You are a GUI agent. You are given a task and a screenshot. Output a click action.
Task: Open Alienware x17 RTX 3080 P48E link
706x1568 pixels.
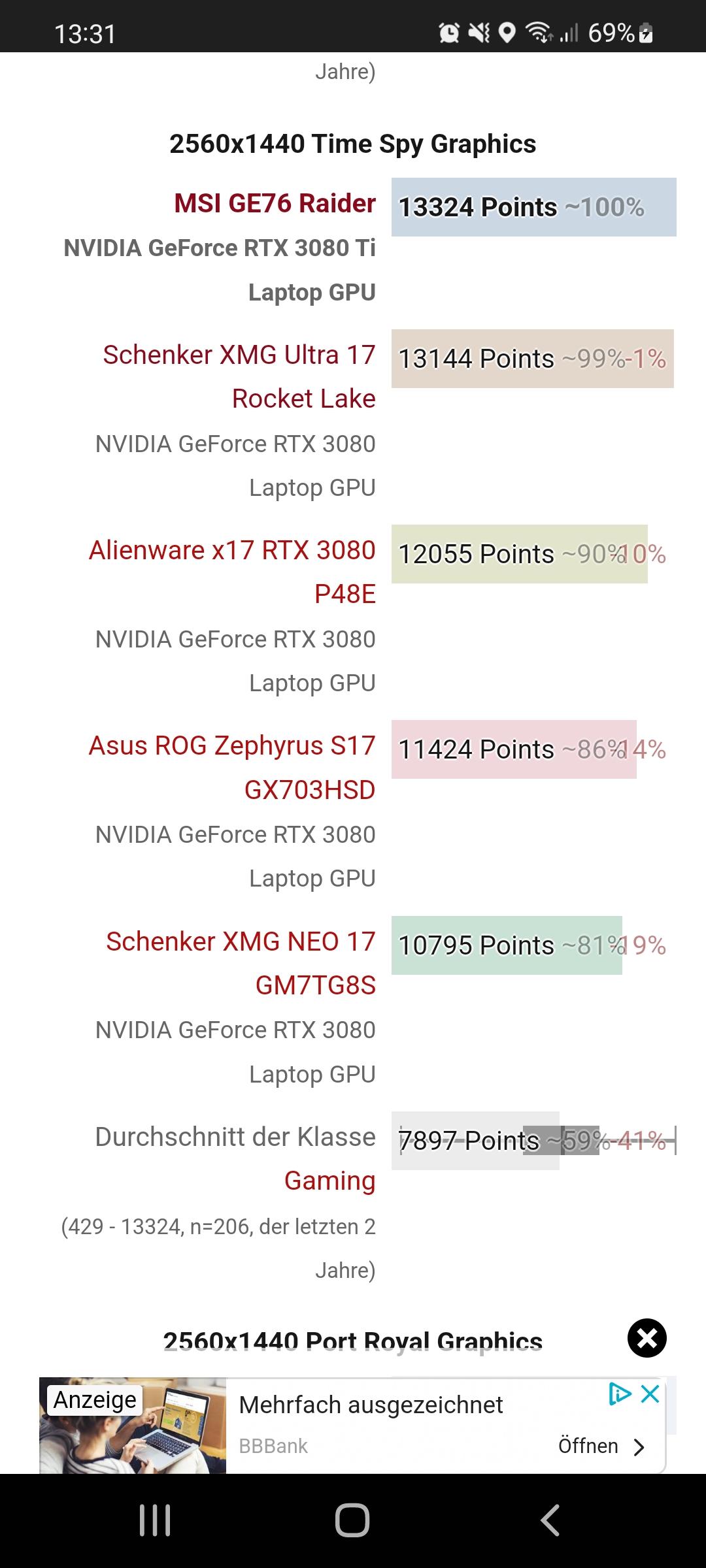click(233, 572)
